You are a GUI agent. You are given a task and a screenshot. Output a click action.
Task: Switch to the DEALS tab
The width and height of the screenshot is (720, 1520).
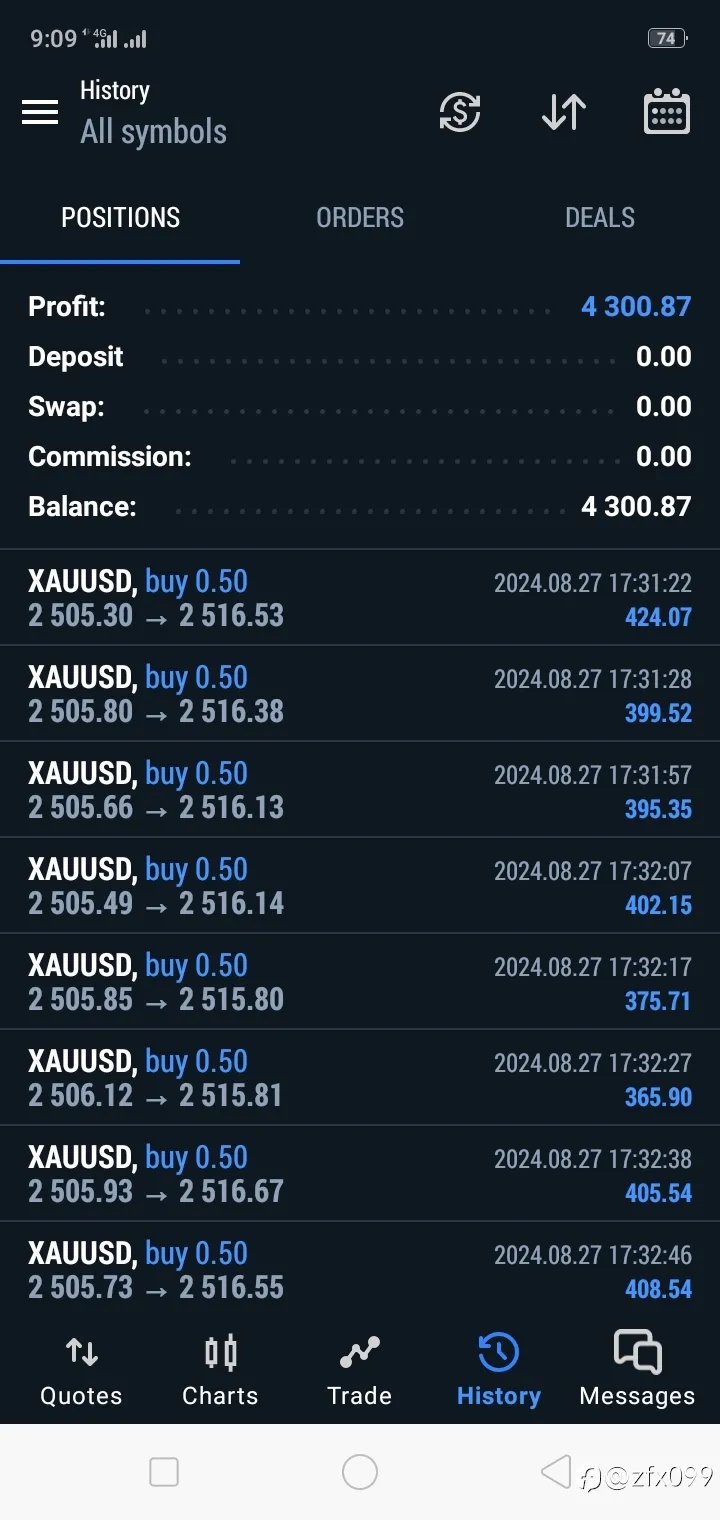(x=600, y=218)
